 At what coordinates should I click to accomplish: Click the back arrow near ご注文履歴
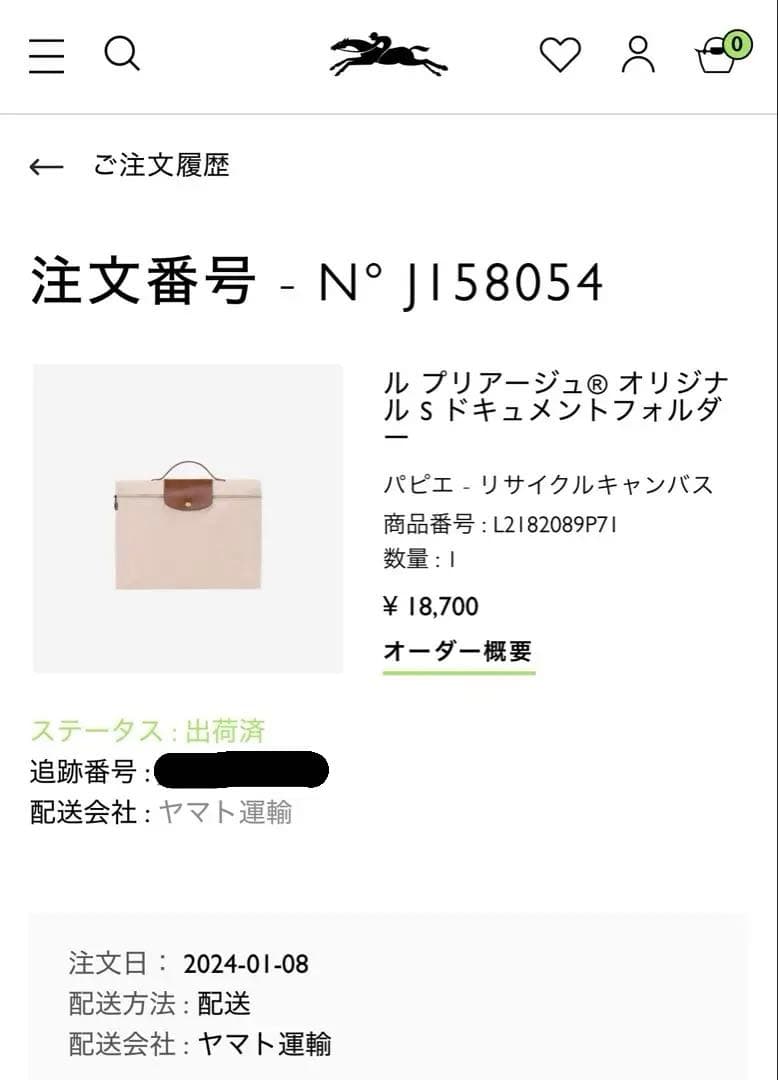46,166
